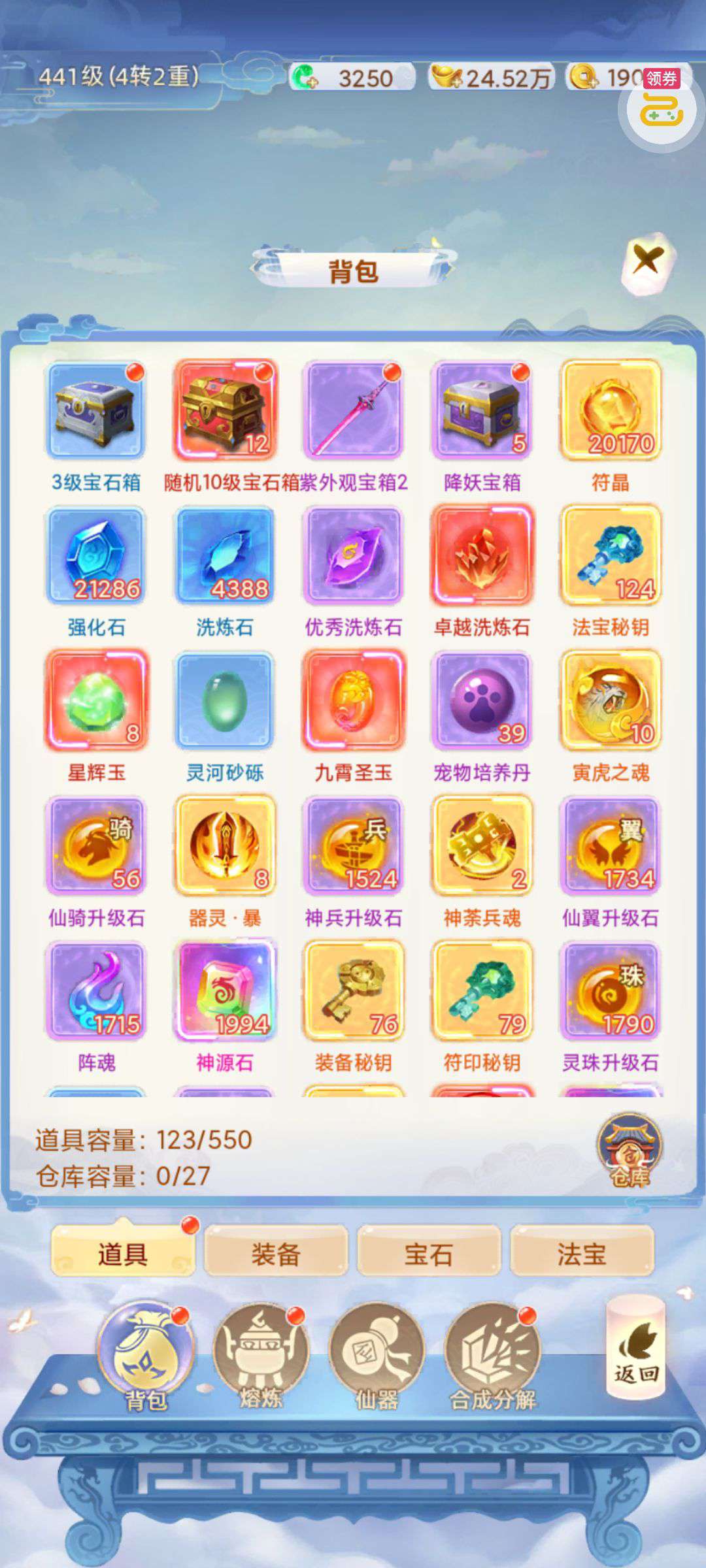
Task: Switch to the 宝石 tab
Action: point(429,1254)
